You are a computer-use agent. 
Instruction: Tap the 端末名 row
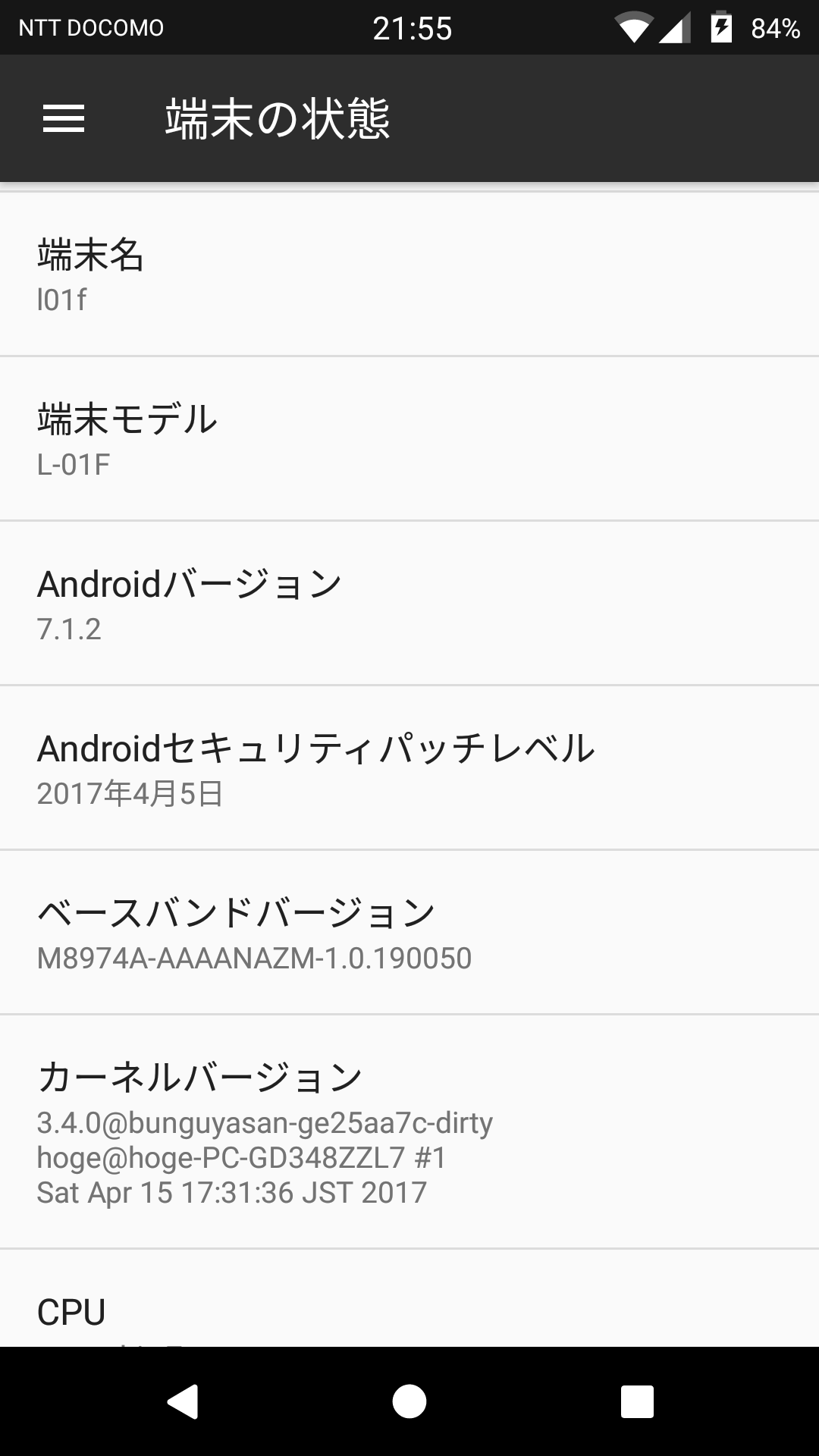tap(409, 274)
